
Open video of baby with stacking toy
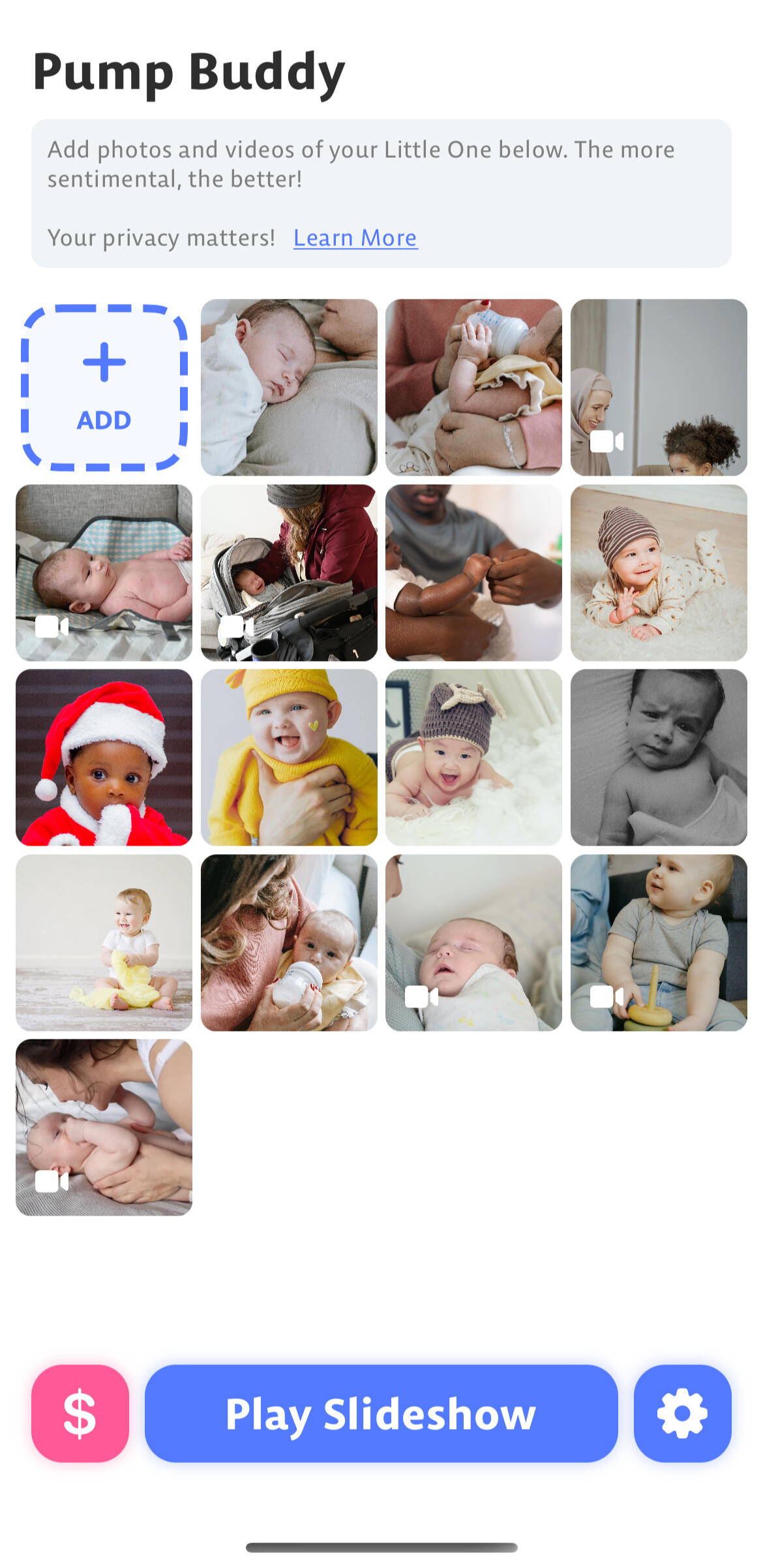pyautogui.click(x=659, y=943)
